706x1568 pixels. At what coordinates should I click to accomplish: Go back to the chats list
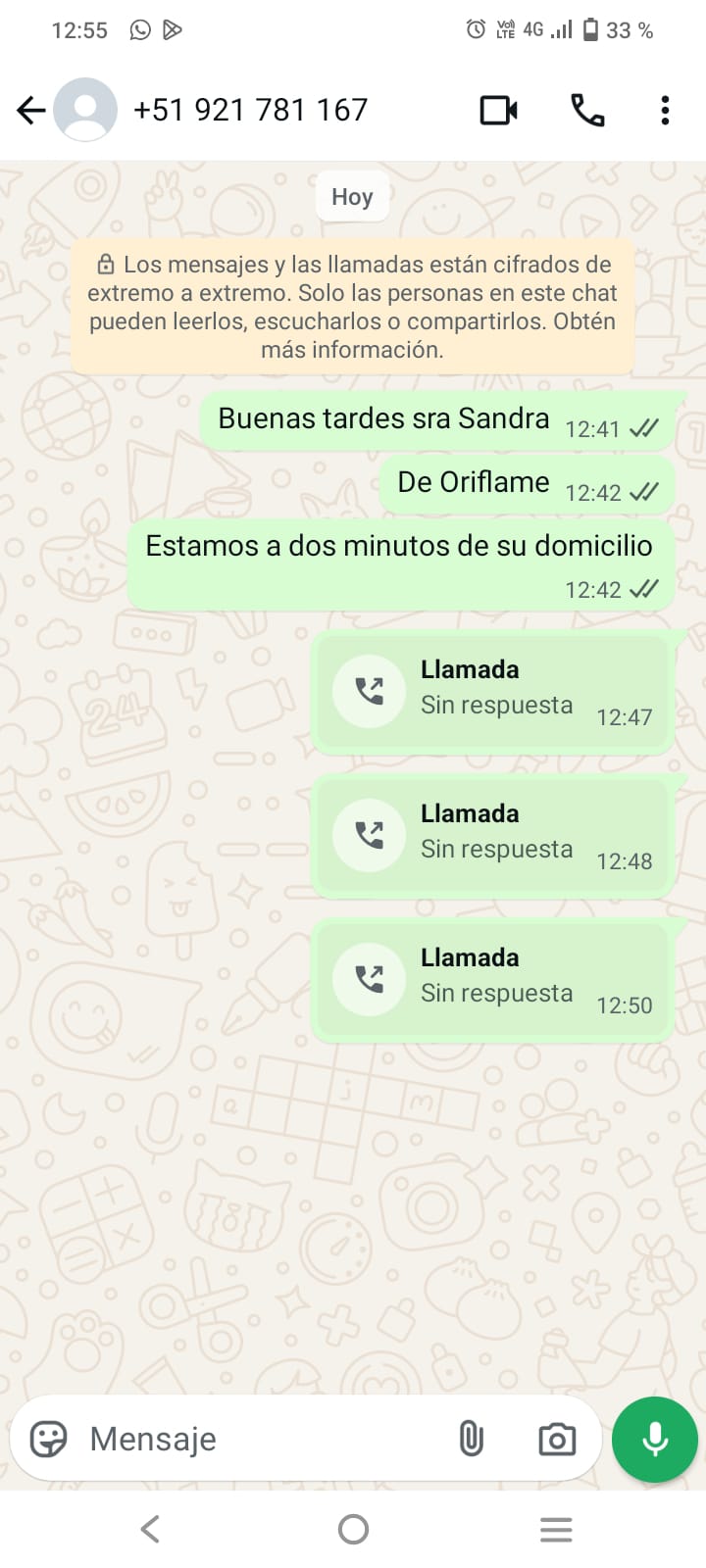pos(31,110)
